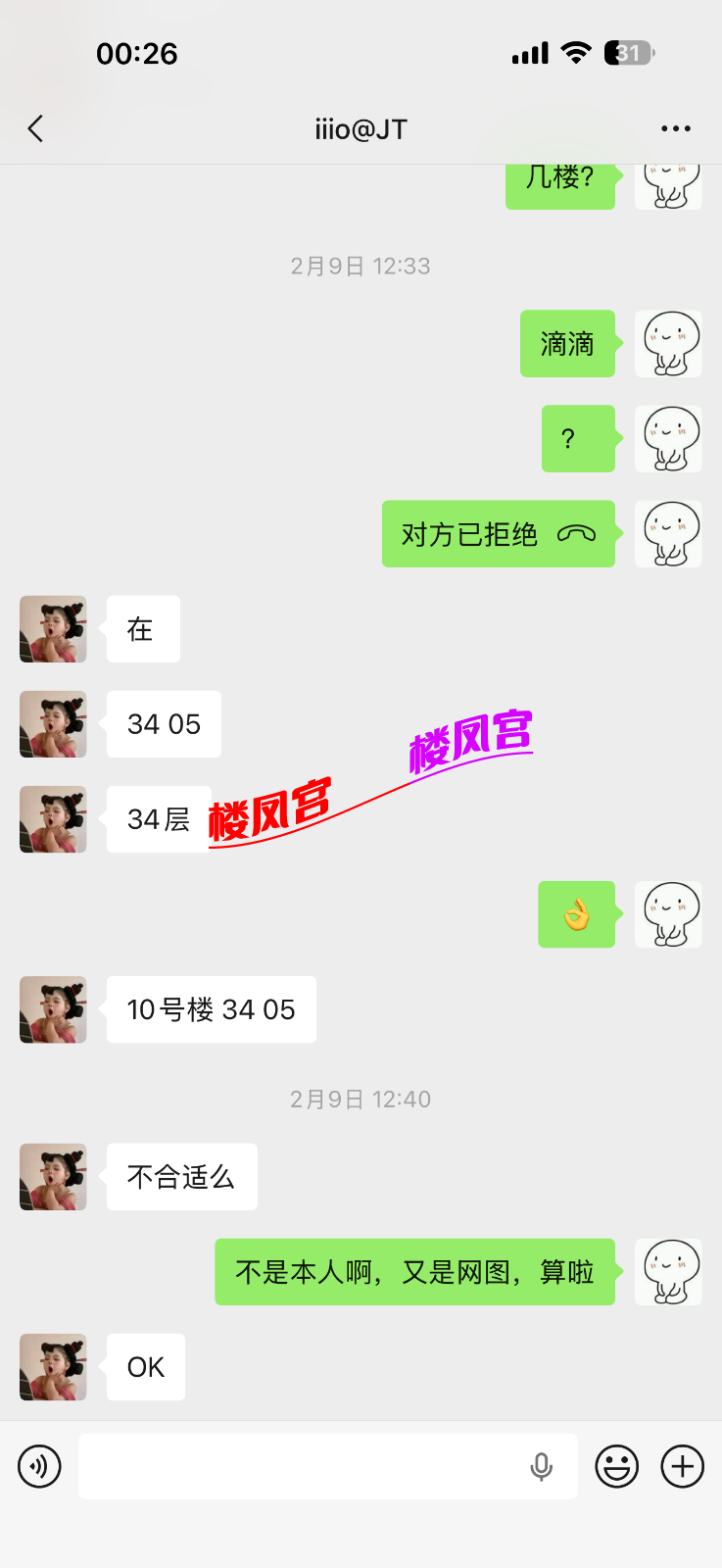Screen dimensions: 722x1568
Task: Tap the microphone icon in the text field
Action: [x=541, y=1467]
